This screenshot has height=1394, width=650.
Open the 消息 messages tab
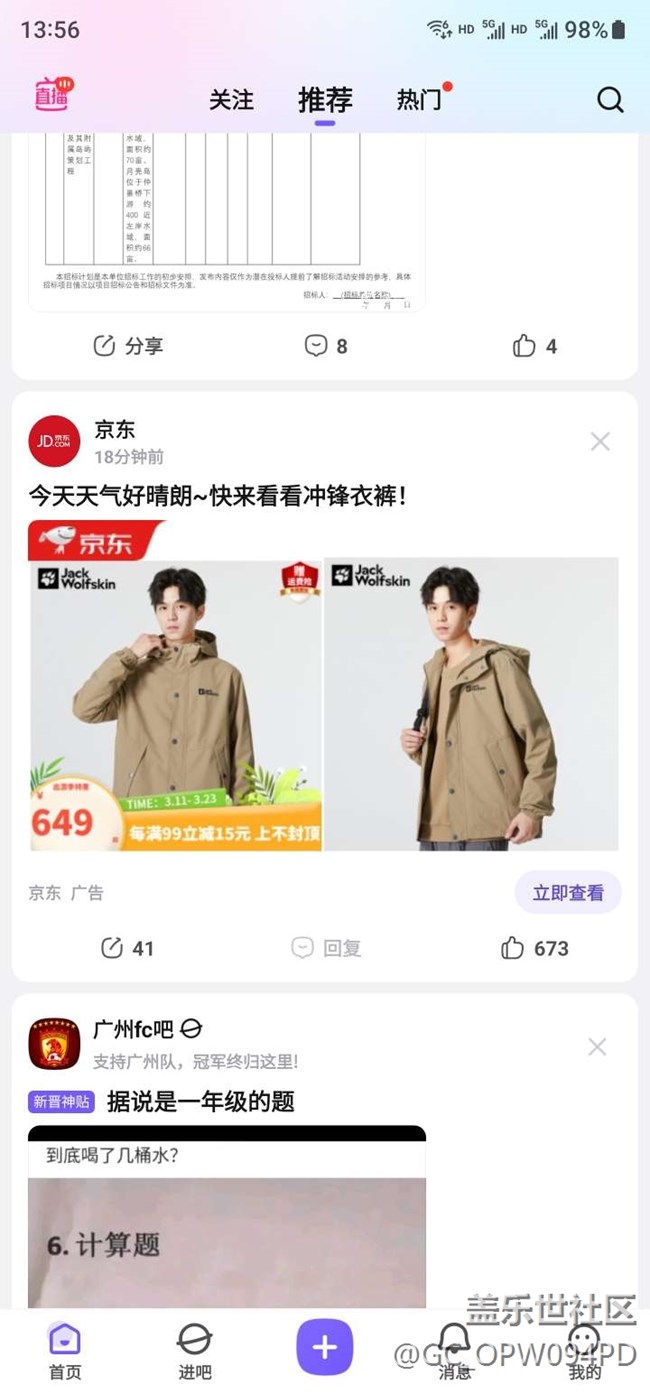pos(455,1350)
